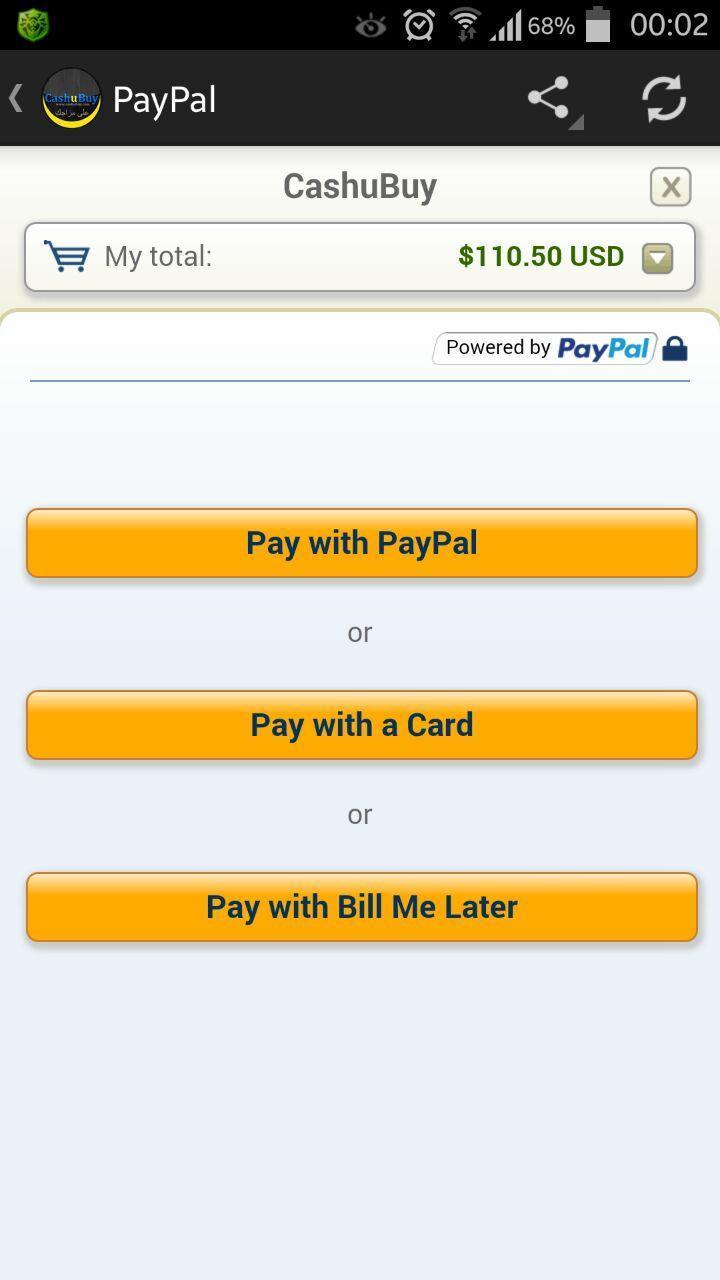Tap the shopping cart icon beside My total
The width and height of the screenshot is (720, 1280).
pyautogui.click(x=65, y=255)
